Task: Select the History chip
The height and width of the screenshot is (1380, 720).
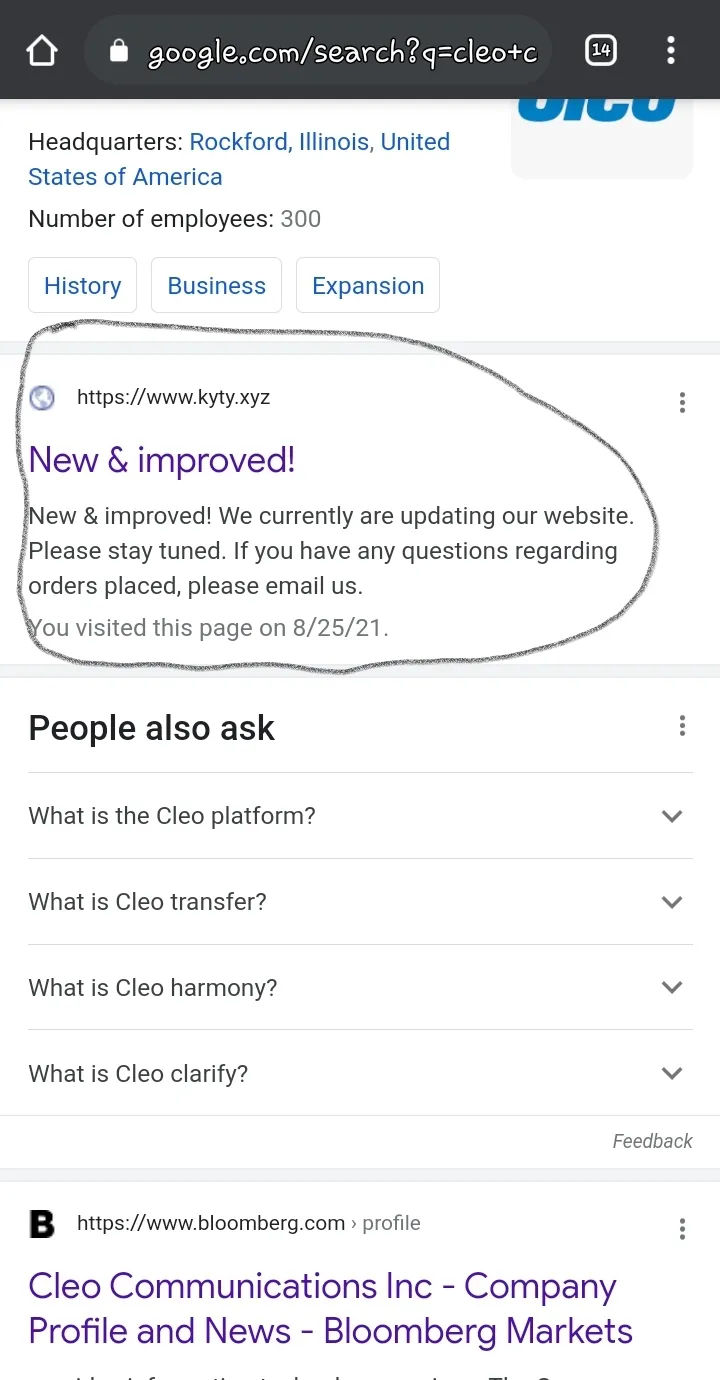Action: coord(82,285)
